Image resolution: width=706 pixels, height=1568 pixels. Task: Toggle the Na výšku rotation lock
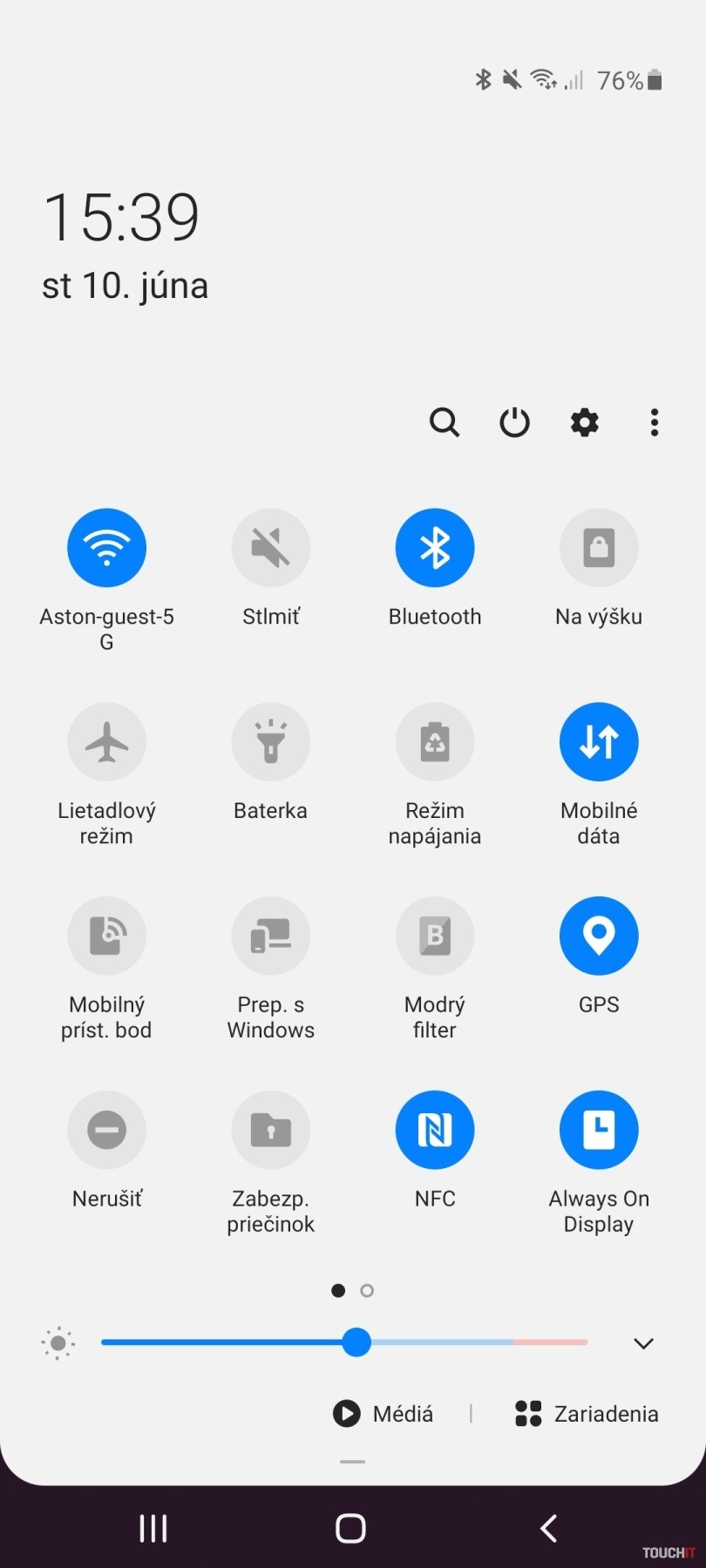coord(599,548)
